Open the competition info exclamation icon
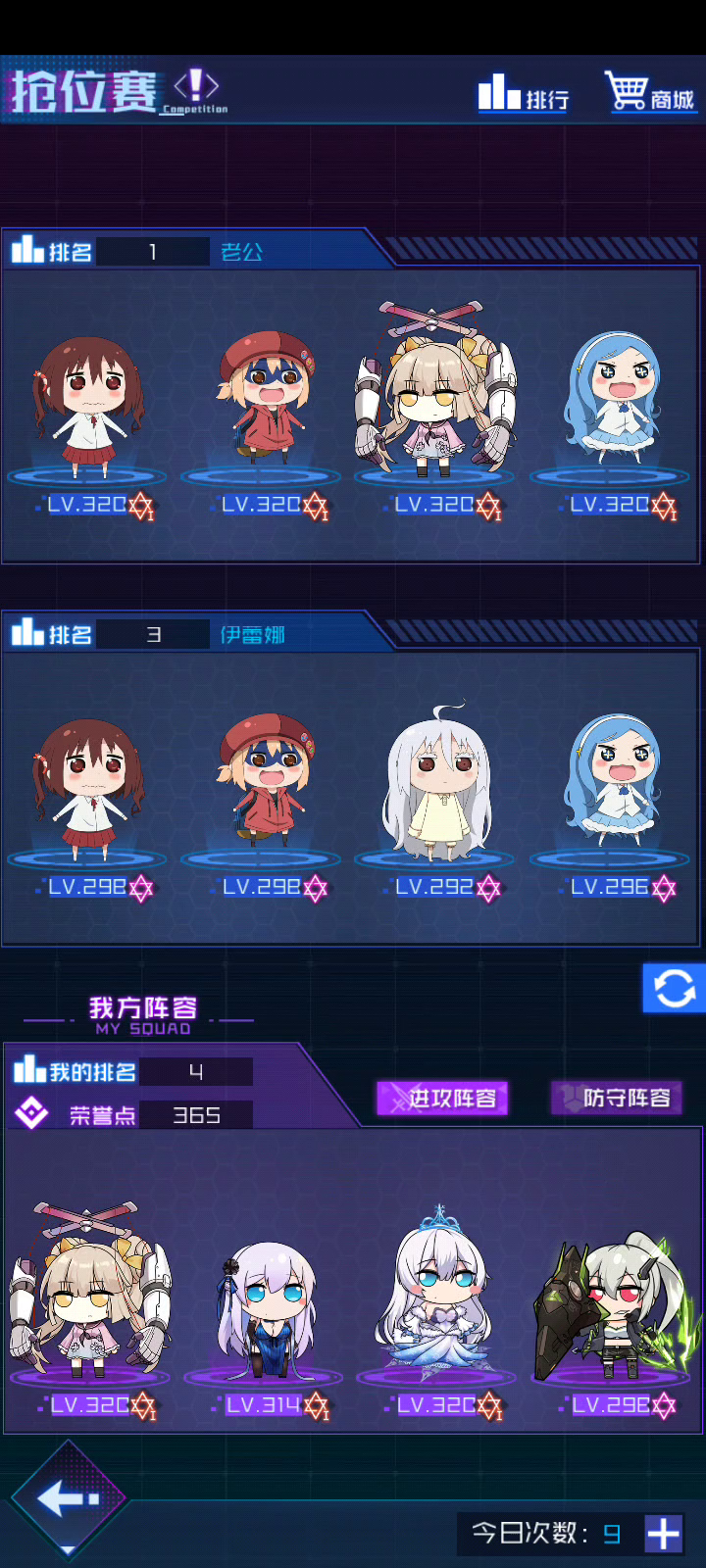The height and width of the screenshot is (1568, 706). pyautogui.click(x=196, y=86)
